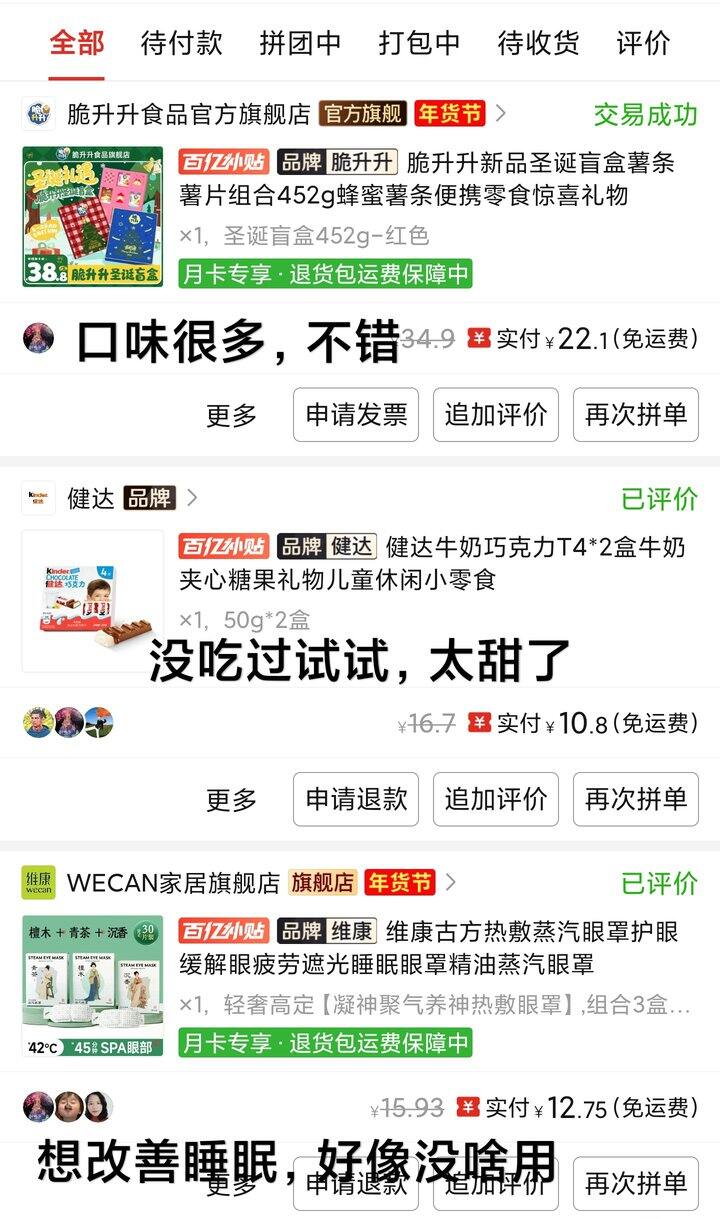Tap 再次拼单 for the 维康眼罩 order
720x1219 pixels.
pos(636,1184)
